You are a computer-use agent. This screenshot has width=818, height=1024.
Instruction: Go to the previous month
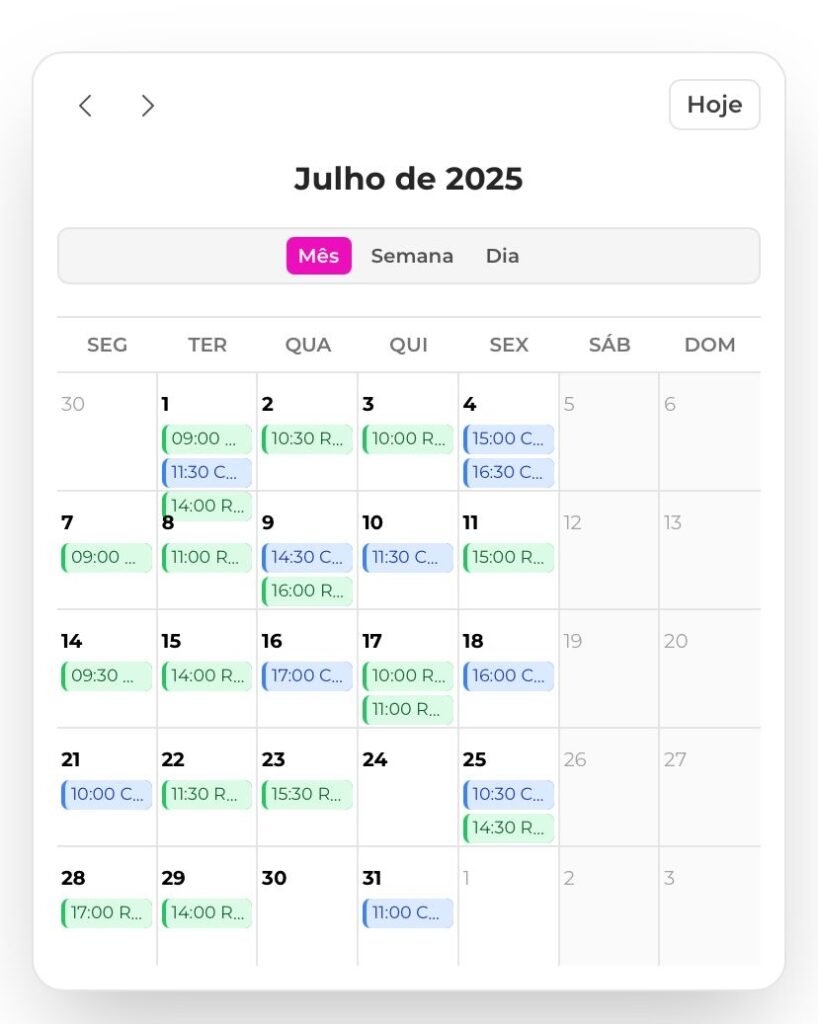point(85,106)
